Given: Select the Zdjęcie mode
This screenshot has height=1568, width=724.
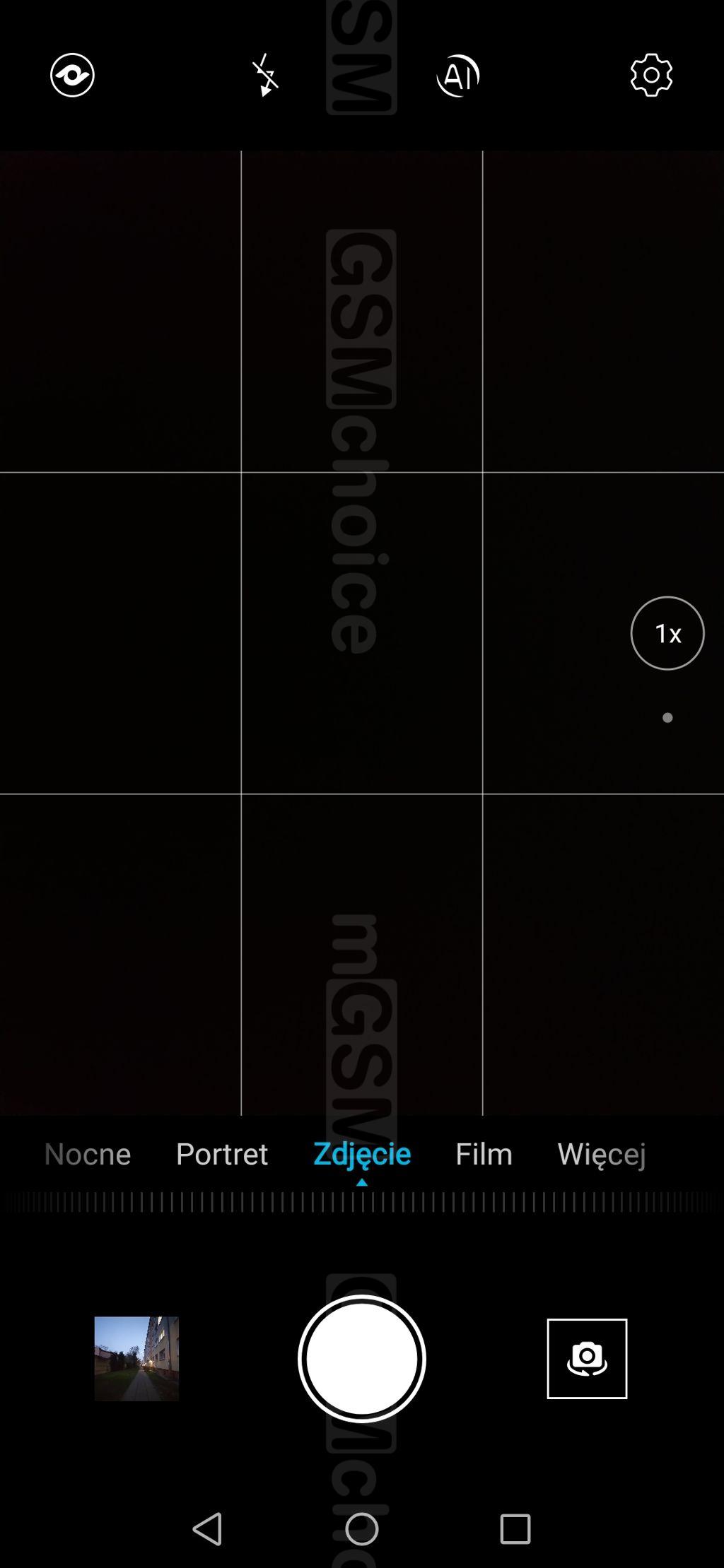Looking at the screenshot, I should (x=361, y=1154).
